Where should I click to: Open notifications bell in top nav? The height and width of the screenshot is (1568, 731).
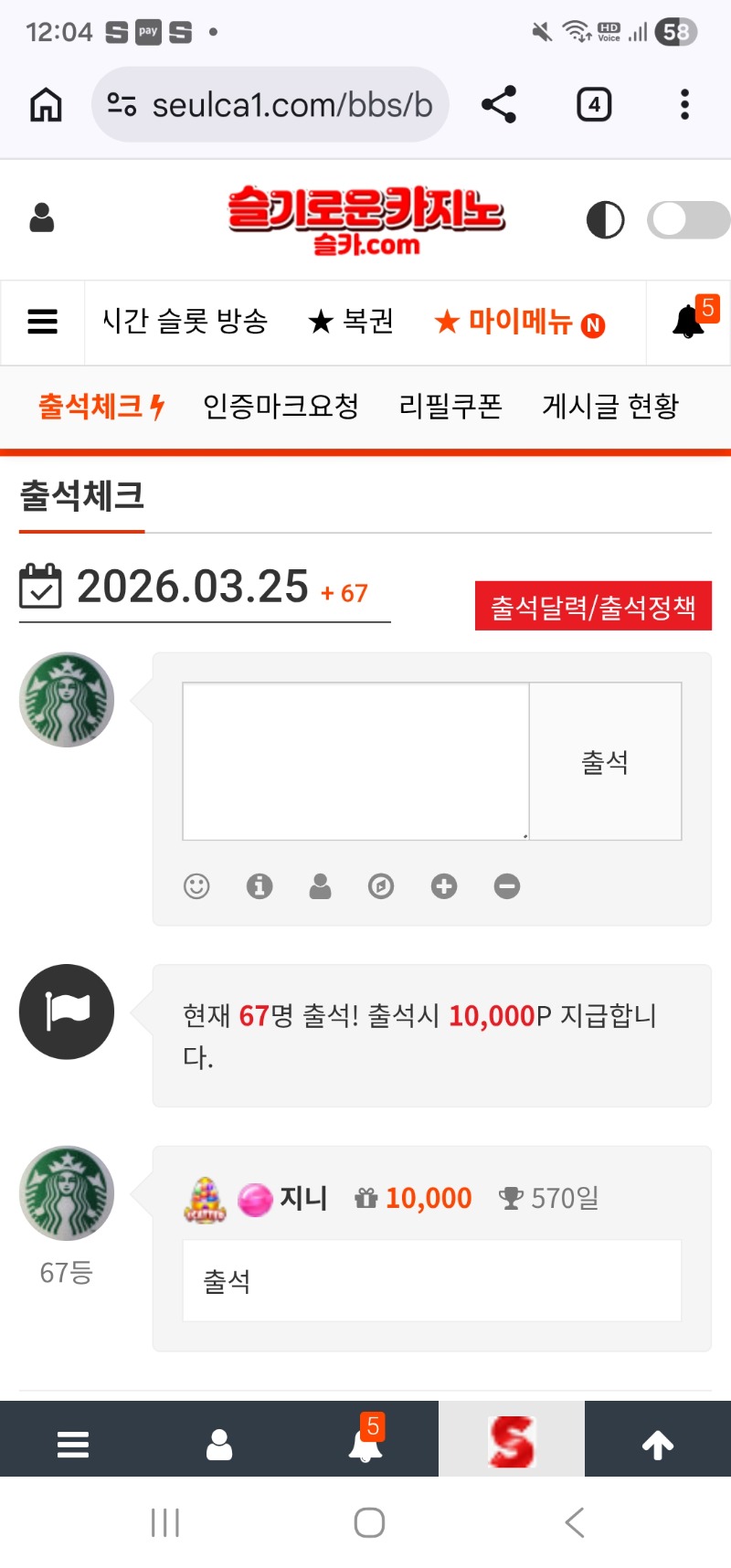point(689,322)
